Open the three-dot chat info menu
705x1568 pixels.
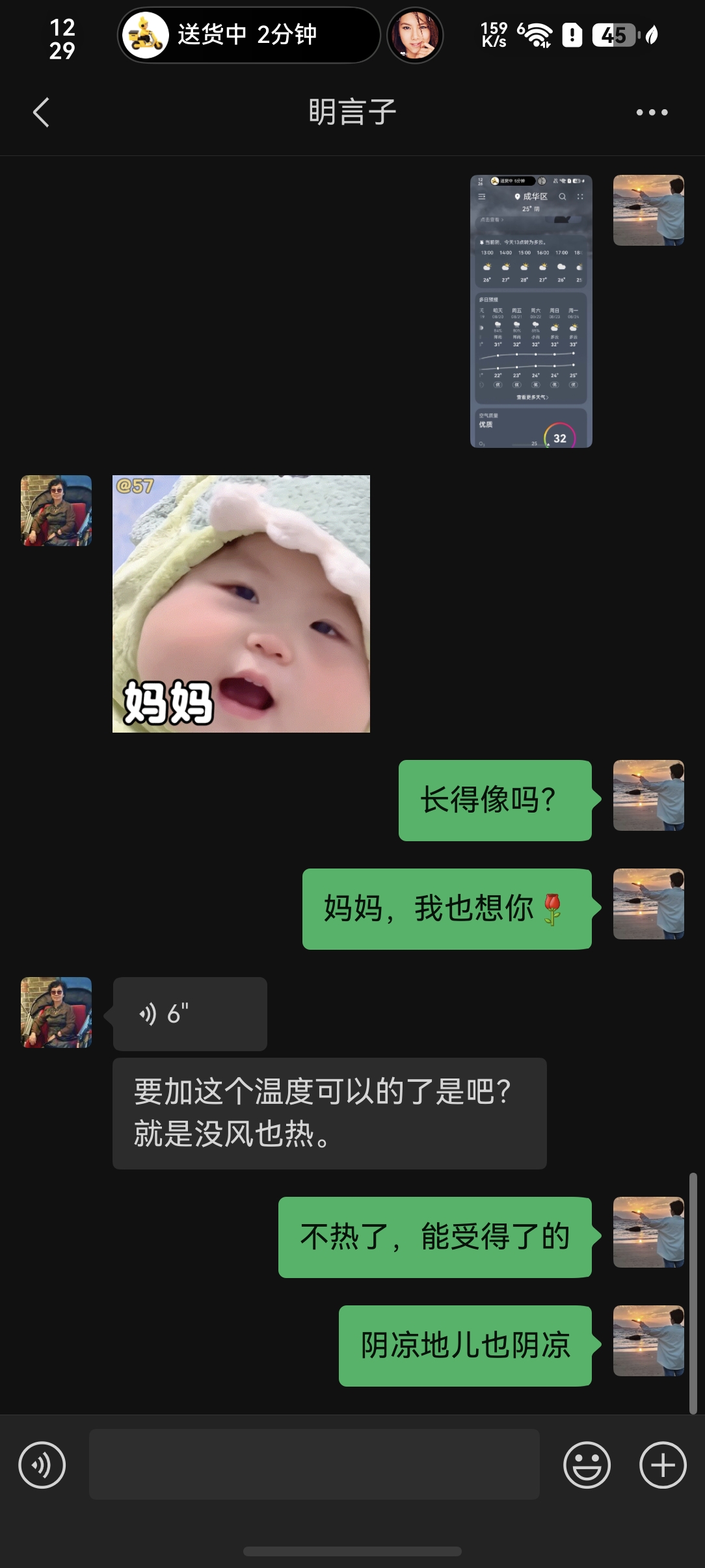[652, 112]
